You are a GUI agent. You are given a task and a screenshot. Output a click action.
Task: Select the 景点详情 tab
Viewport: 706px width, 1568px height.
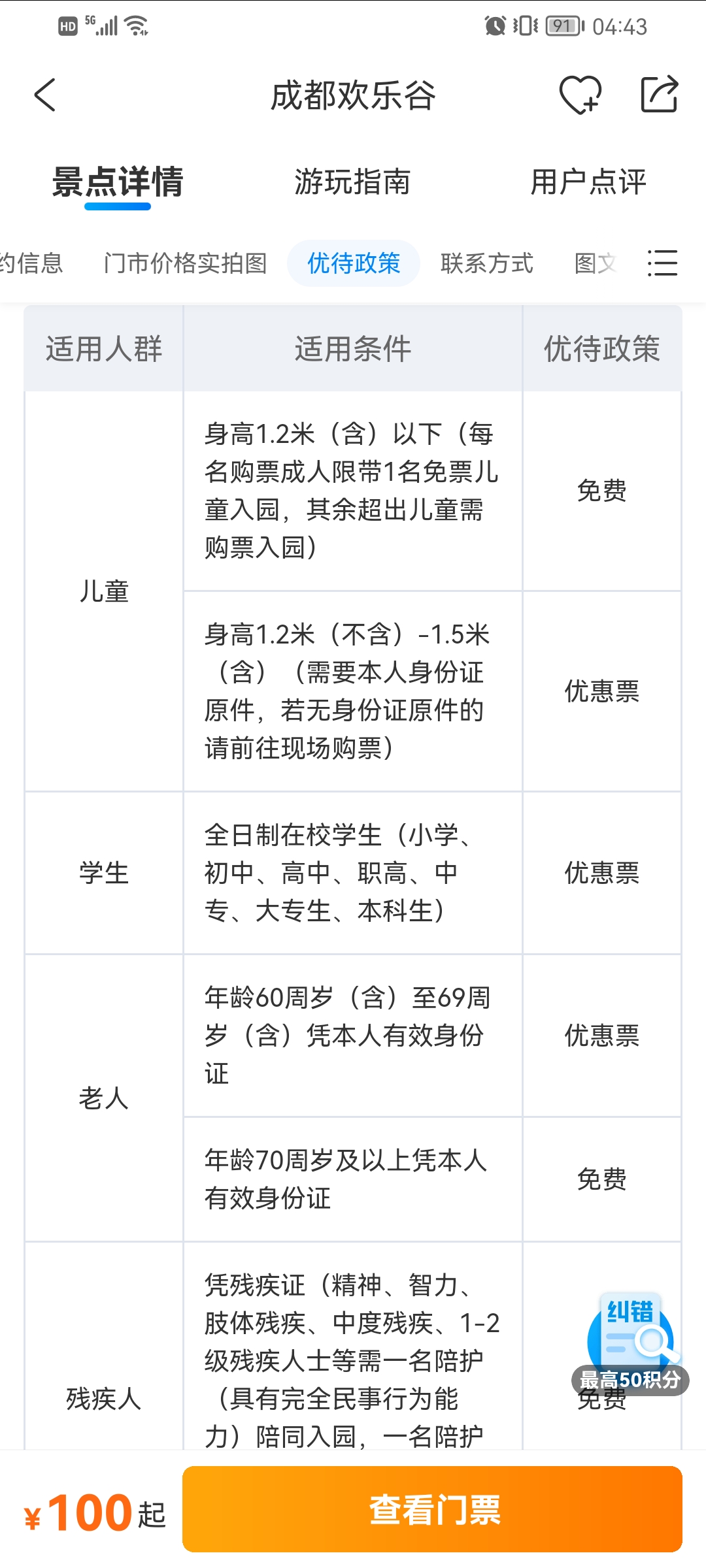click(118, 183)
